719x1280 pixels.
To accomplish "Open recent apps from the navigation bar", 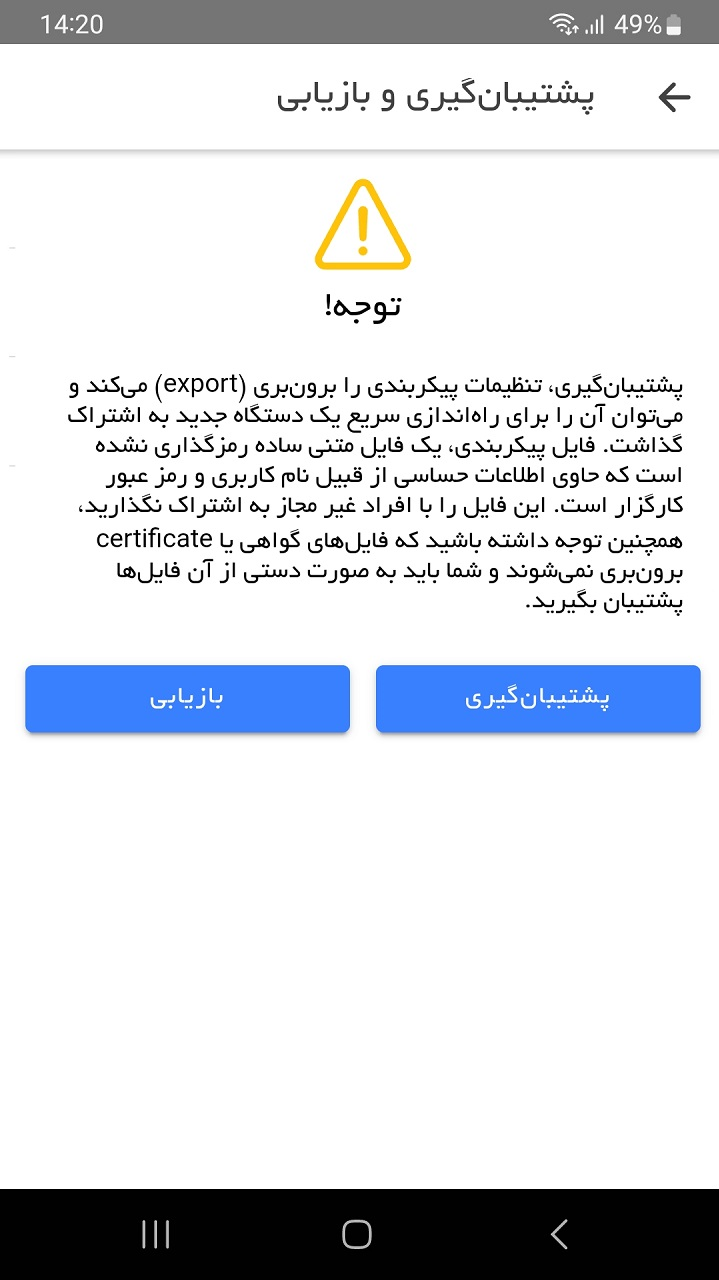I will 155,1234.
